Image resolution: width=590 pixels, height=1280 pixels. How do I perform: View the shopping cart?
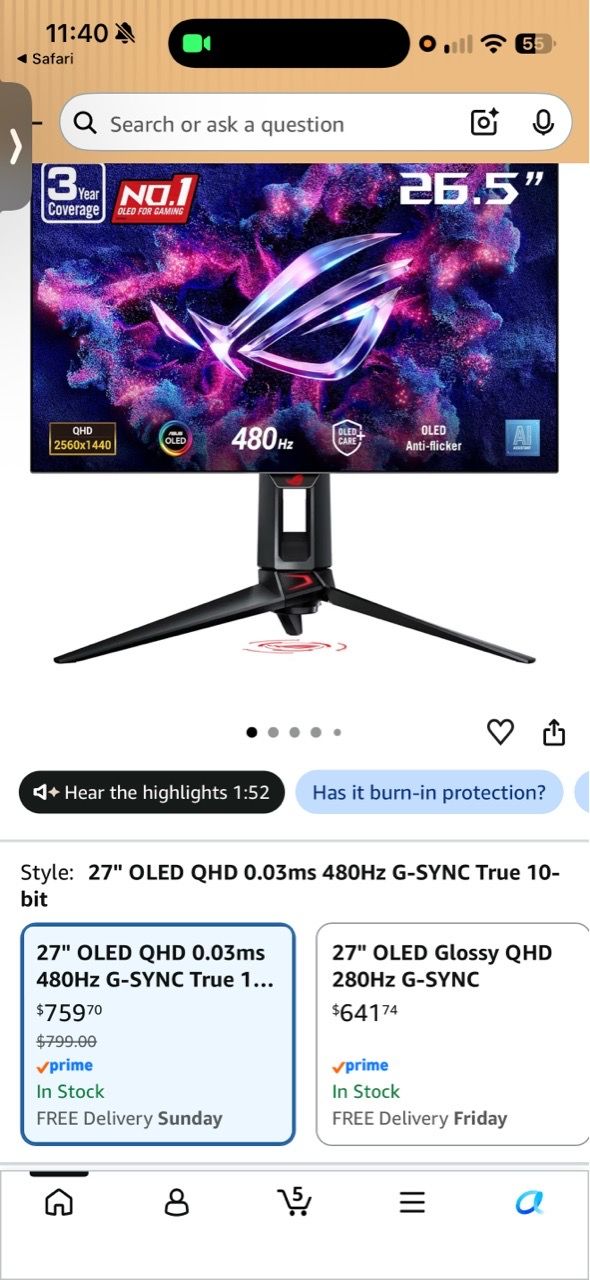click(294, 1201)
